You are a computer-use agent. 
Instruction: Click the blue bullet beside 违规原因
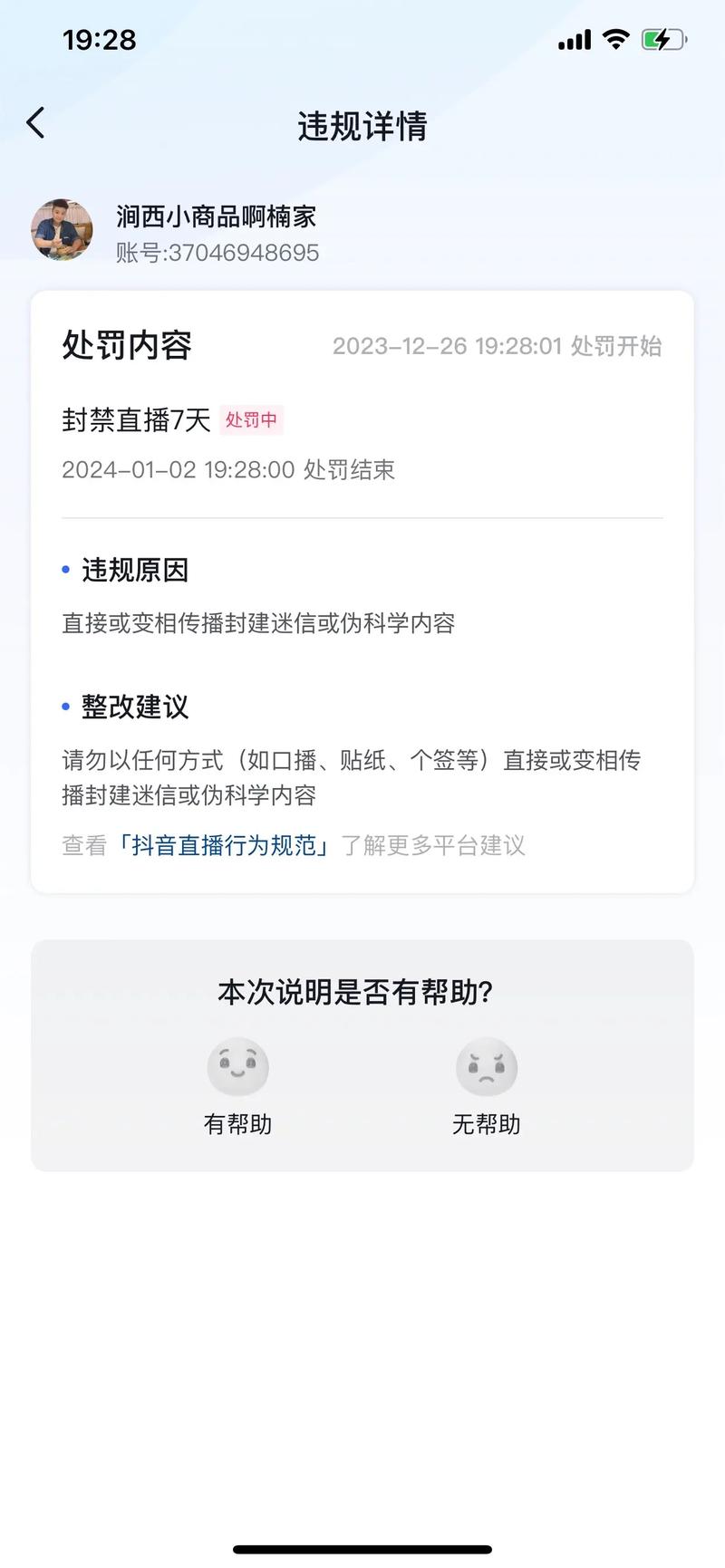pyautogui.click(x=64, y=569)
